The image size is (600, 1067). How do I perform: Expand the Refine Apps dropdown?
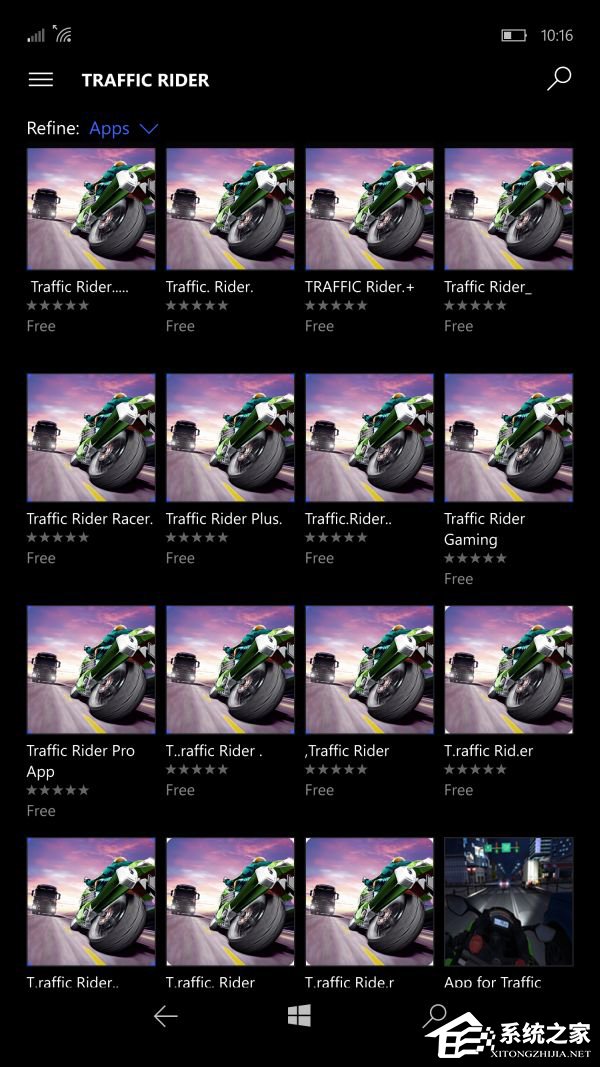pos(124,128)
